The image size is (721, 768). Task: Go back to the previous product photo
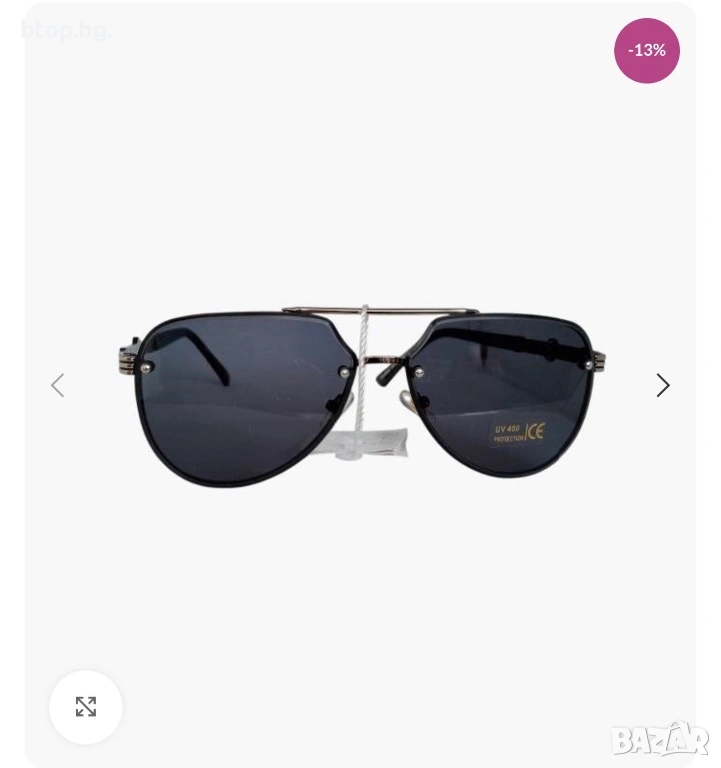tap(58, 385)
